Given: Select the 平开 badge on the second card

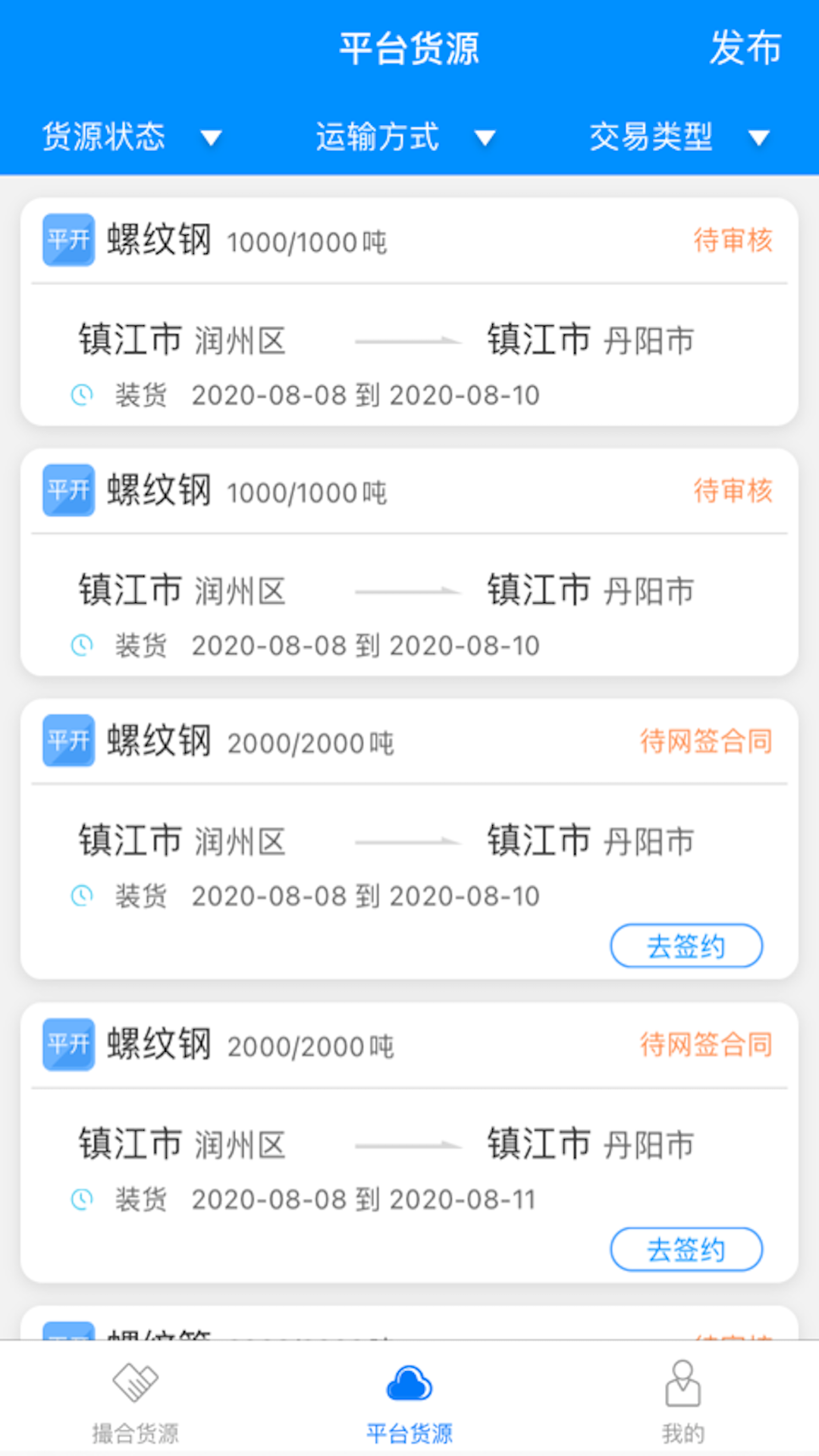Looking at the screenshot, I should [67, 491].
